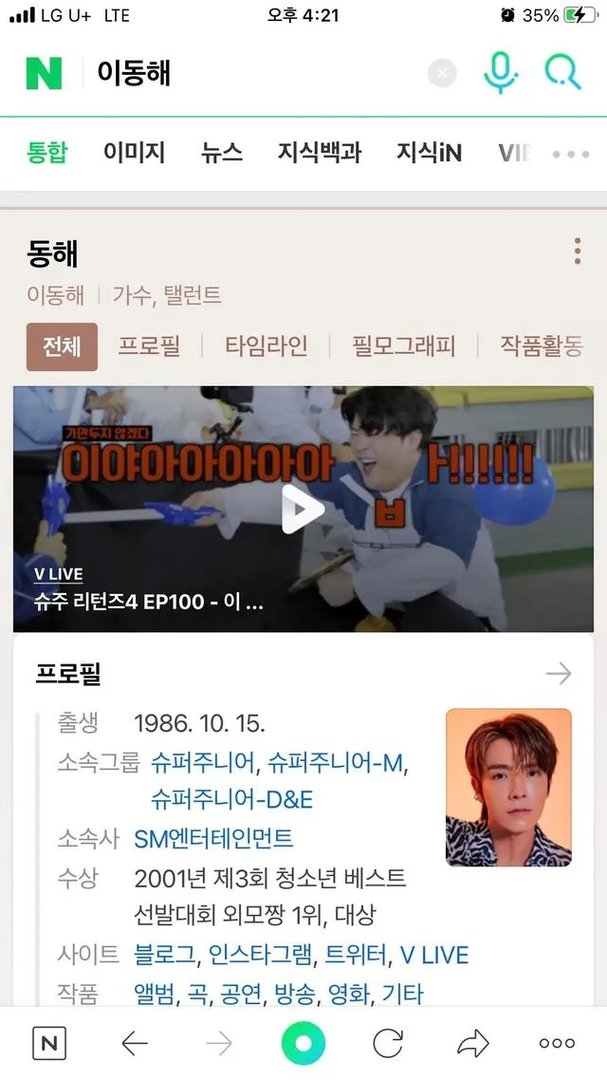Image resolution: width=607 pixels, height=1080 pixels.
Task: Open full profile with the arrow
Action: pyautogui.click(x=558, y=674)
